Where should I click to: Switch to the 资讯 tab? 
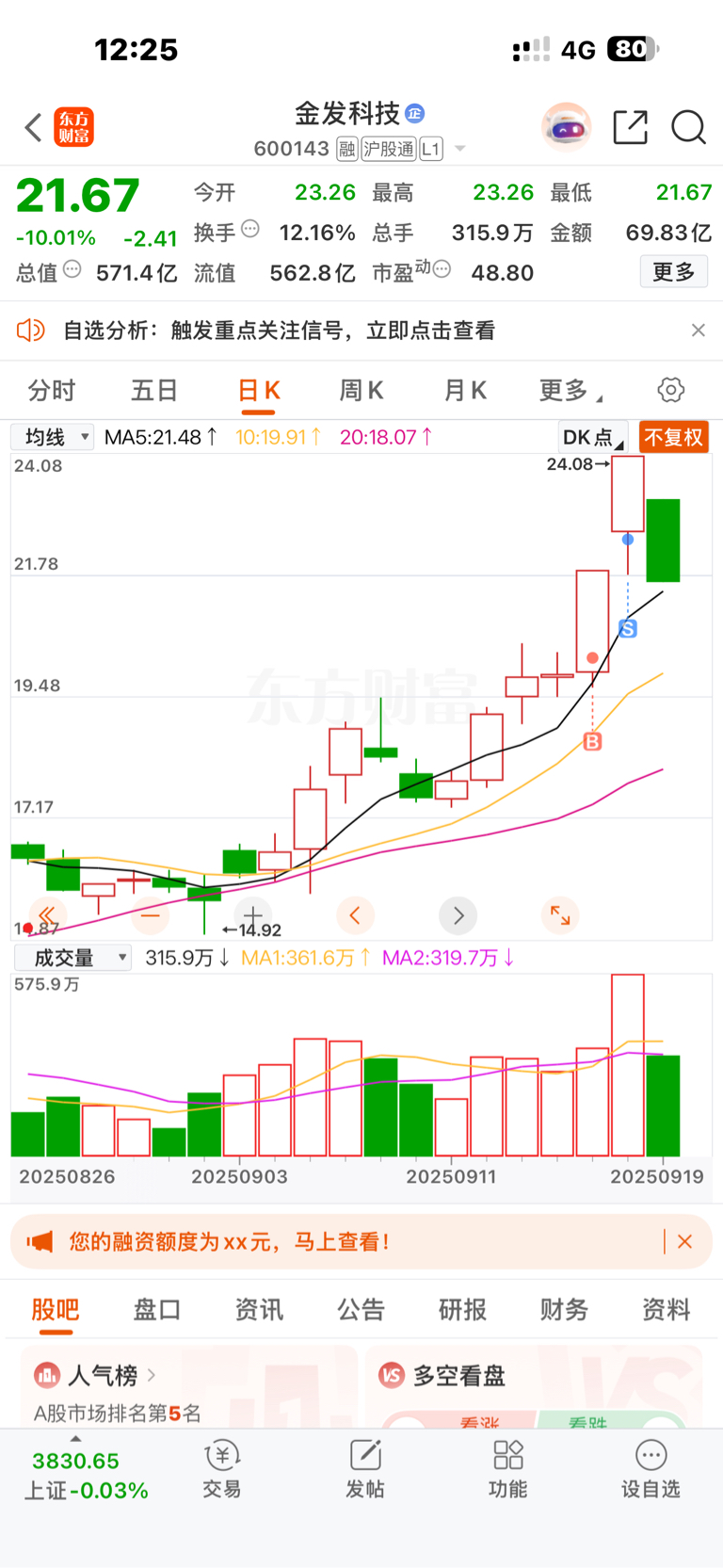click(259, 1309)
